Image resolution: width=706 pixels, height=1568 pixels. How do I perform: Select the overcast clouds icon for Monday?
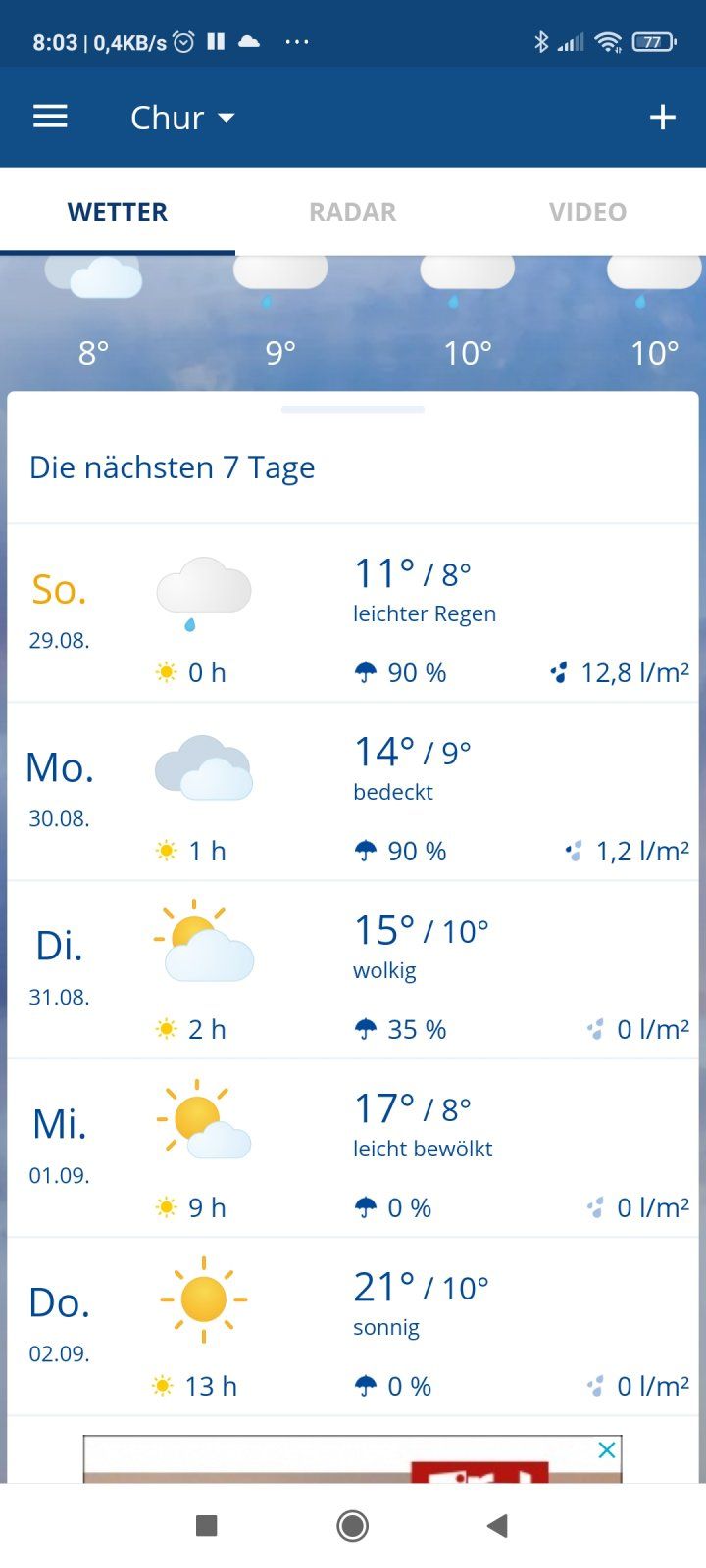click(203, 767)
